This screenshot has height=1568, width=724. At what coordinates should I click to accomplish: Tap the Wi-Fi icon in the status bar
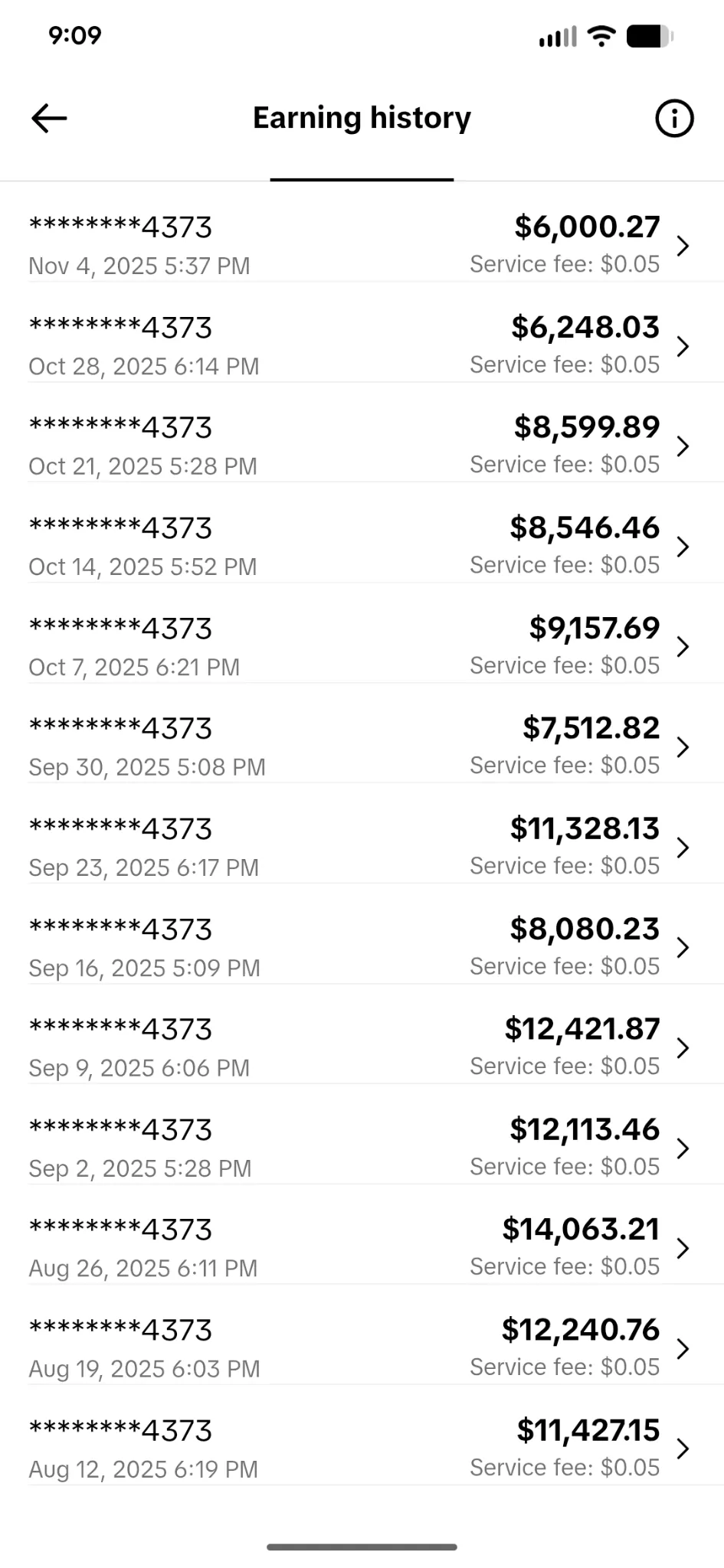[x=601, y=35]
